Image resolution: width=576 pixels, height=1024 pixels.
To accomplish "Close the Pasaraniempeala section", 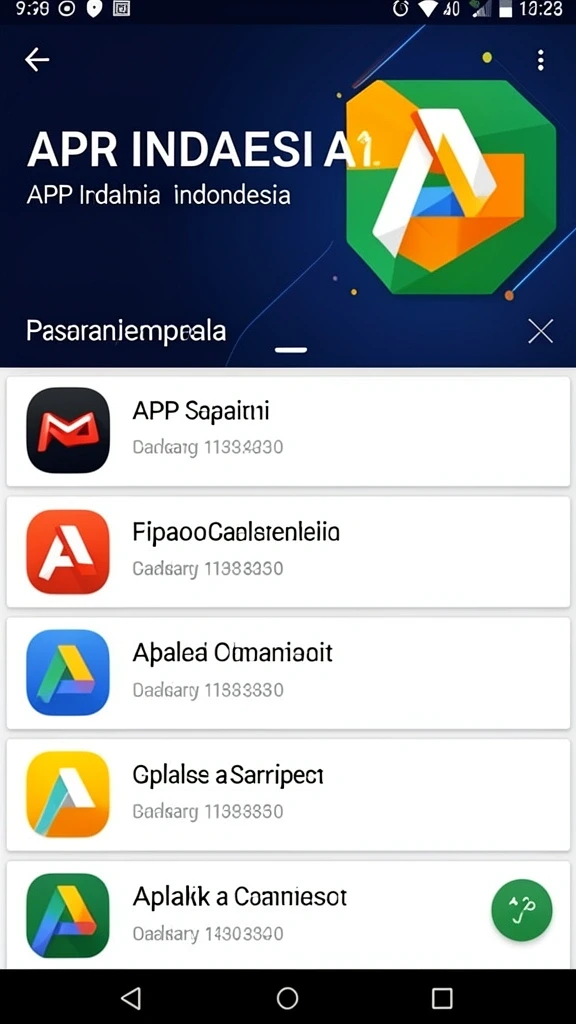I will click(541, 332).
